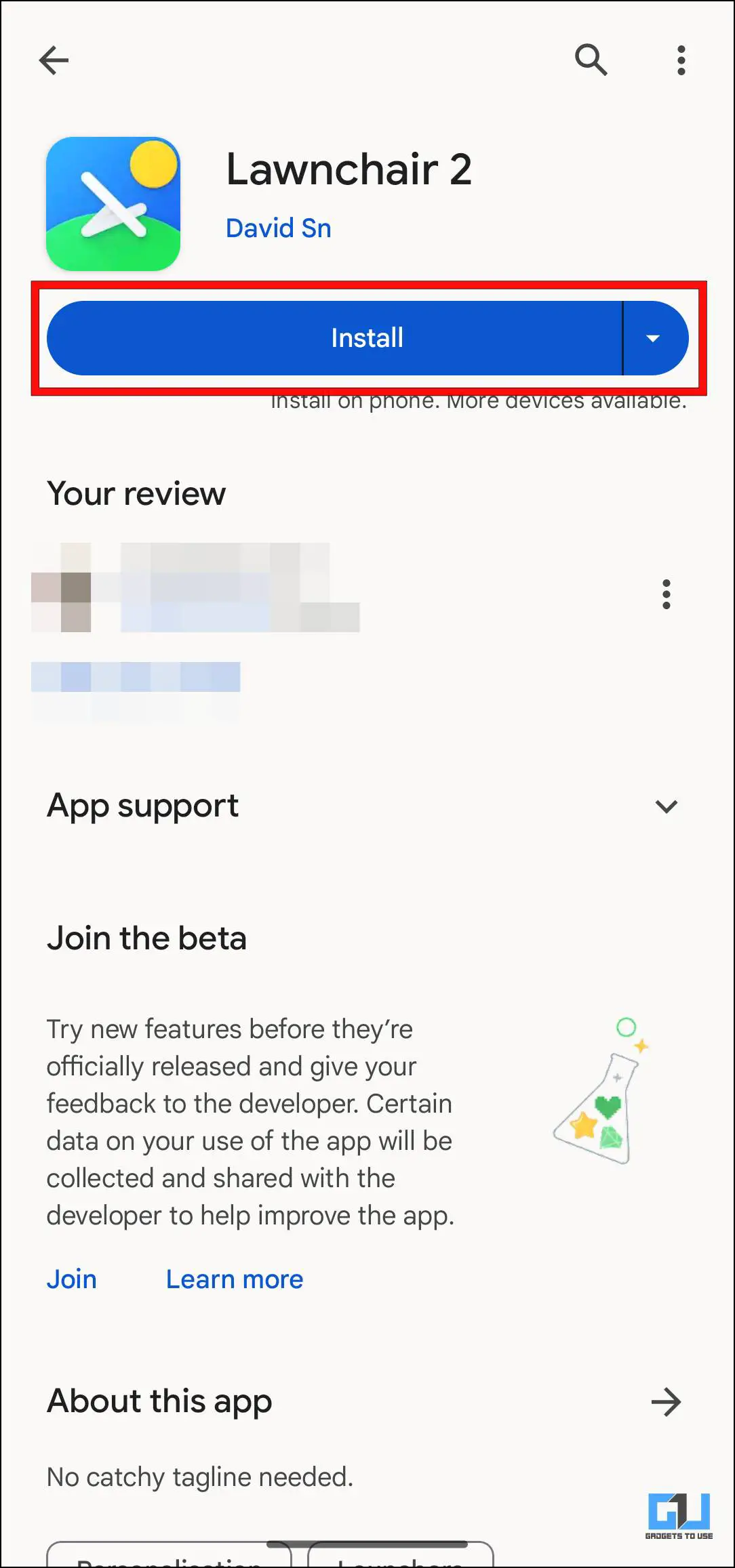Open About this app details
Viewport: 735px width, 1568px height.
coord(666,1402)
